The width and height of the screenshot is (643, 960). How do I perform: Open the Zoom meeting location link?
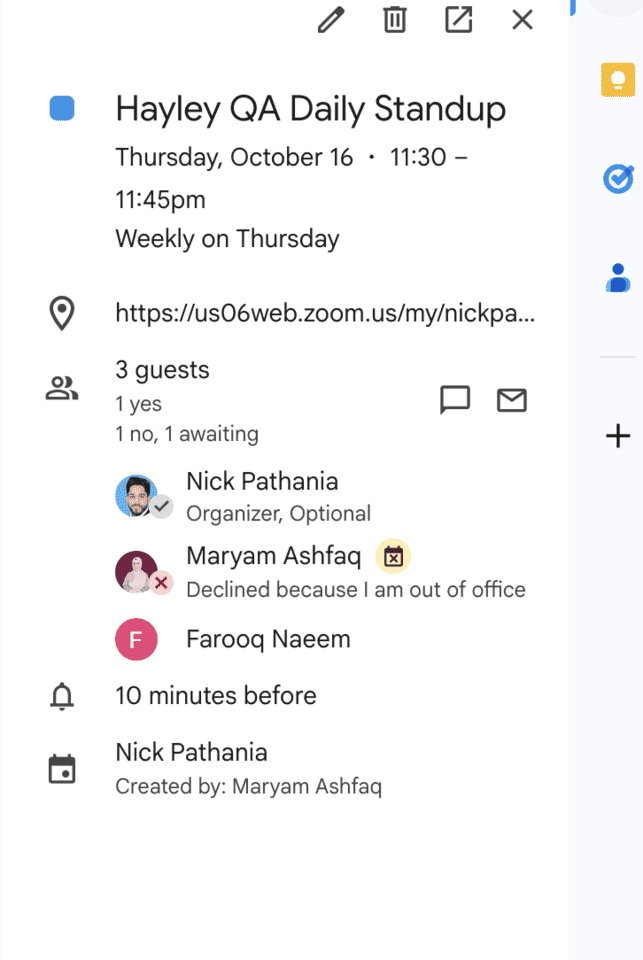(325, 314)
